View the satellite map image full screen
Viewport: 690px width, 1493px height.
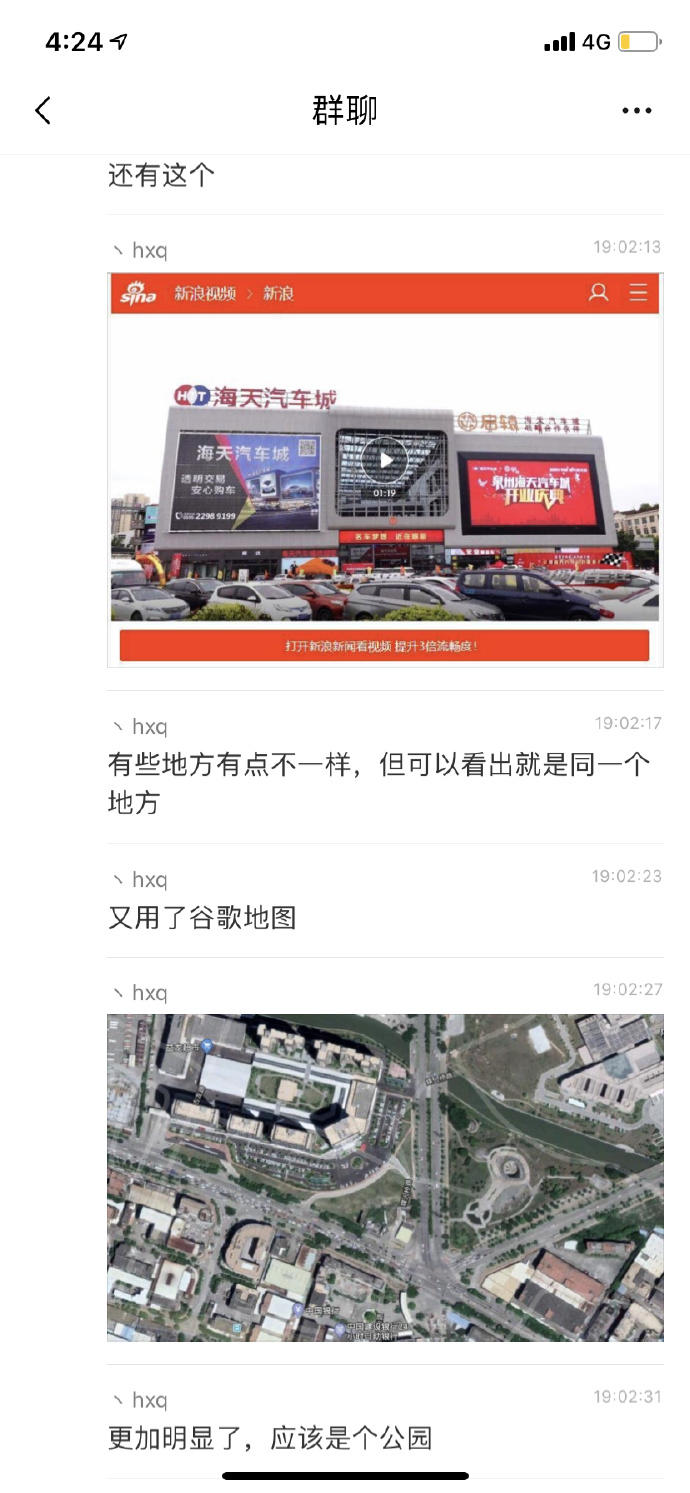tap(385, 1177)
